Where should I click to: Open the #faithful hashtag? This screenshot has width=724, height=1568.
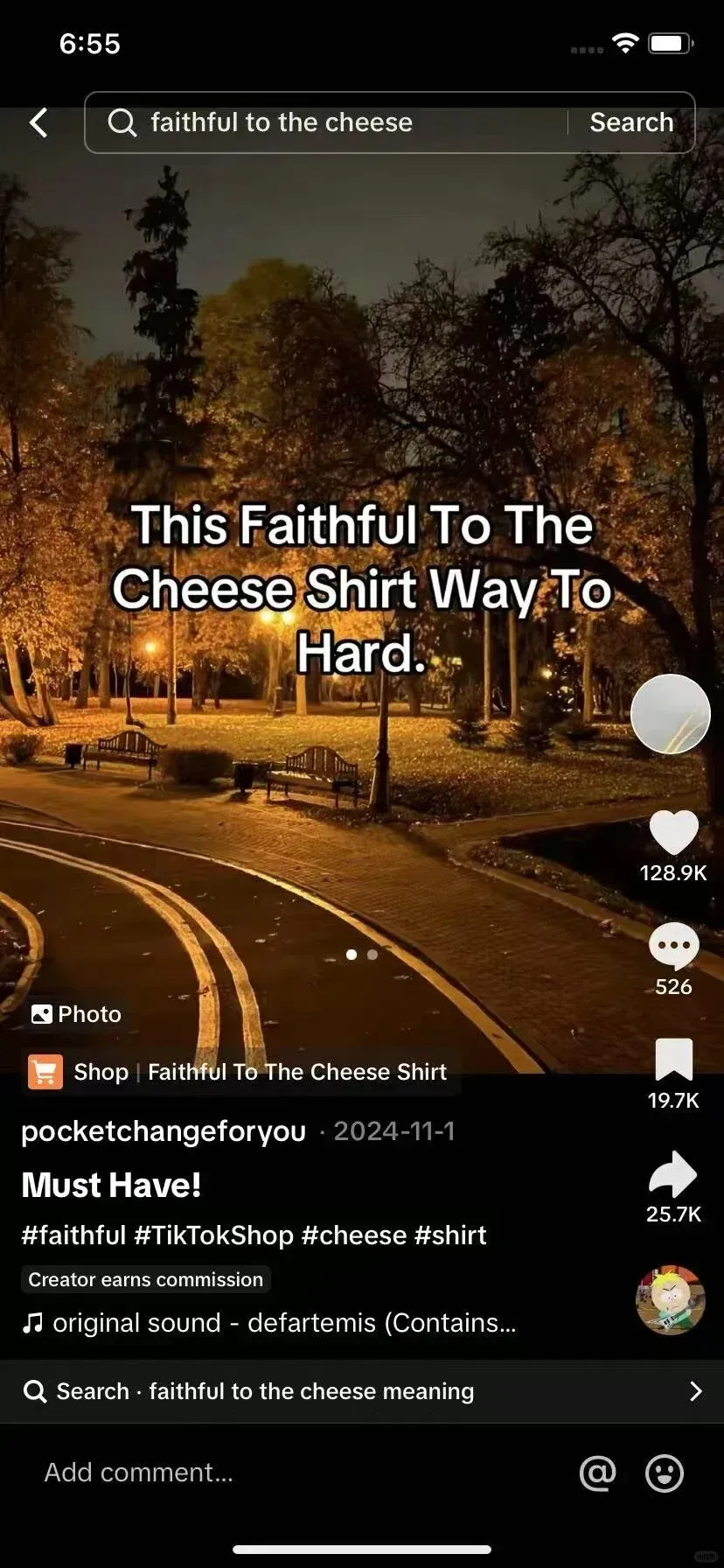73,1235
